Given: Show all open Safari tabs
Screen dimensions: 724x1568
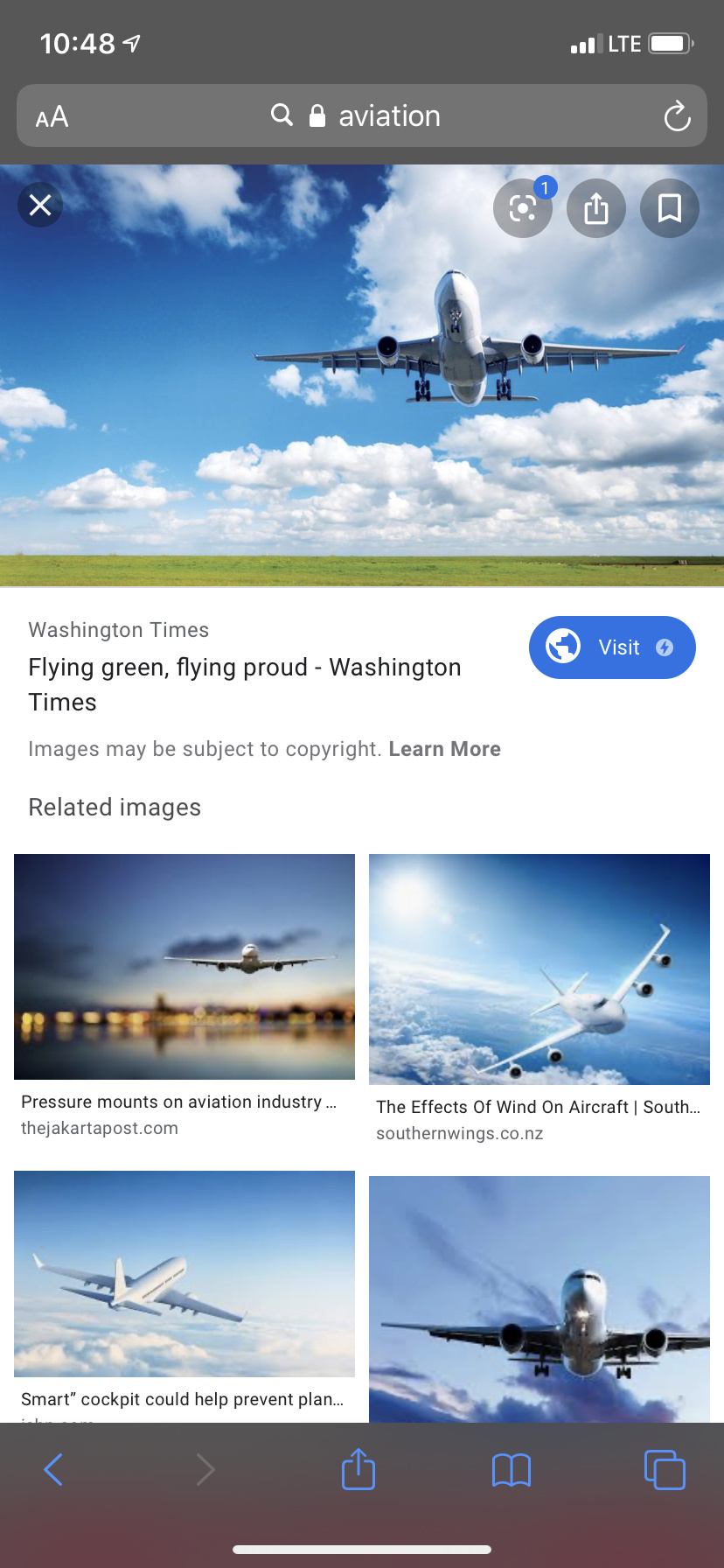Looking at the screenshot, I should click(x=665, y=1470).
